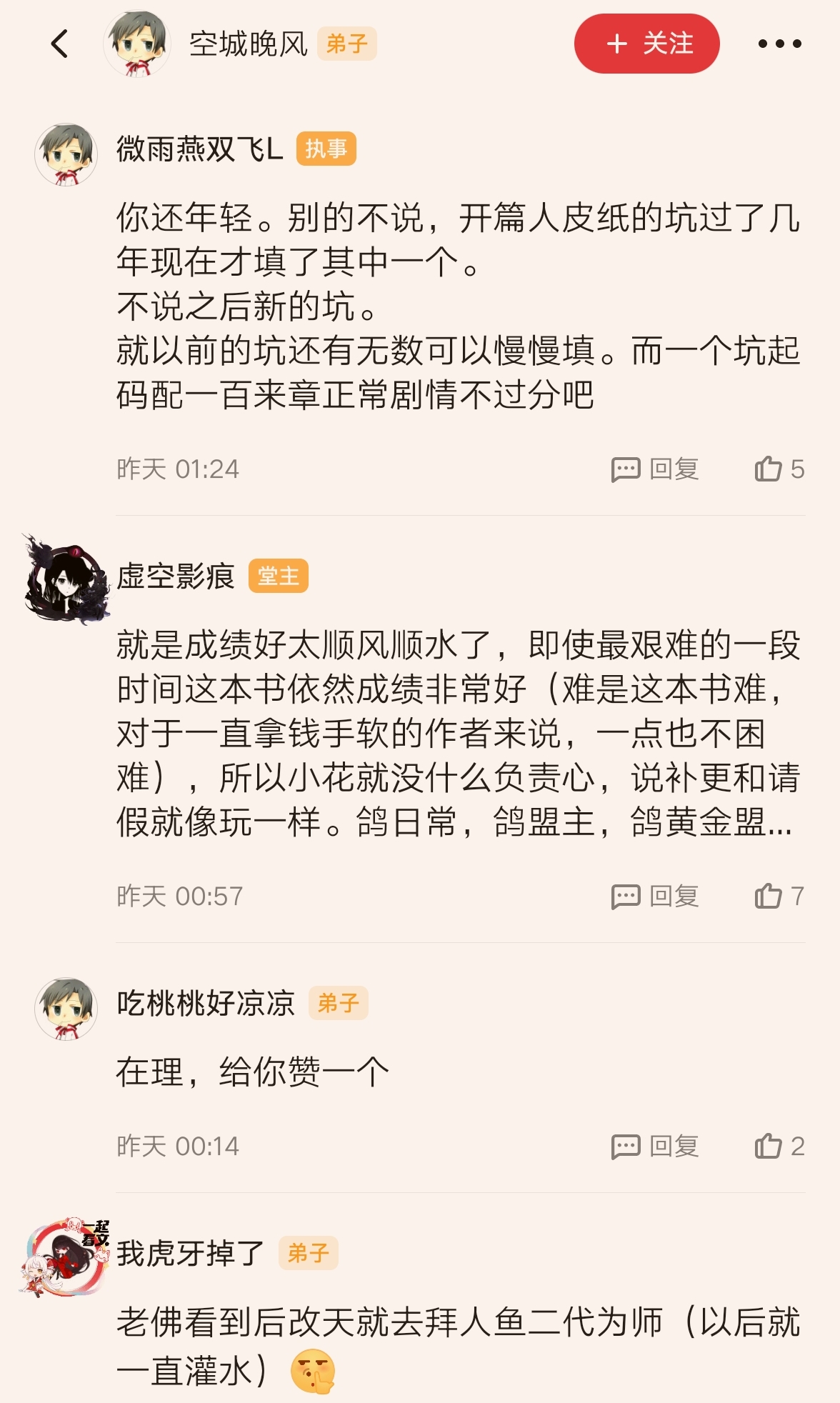Like 吃桃桃好凉凉's comment
The image size is (840, 1403).
point(779,1147)
